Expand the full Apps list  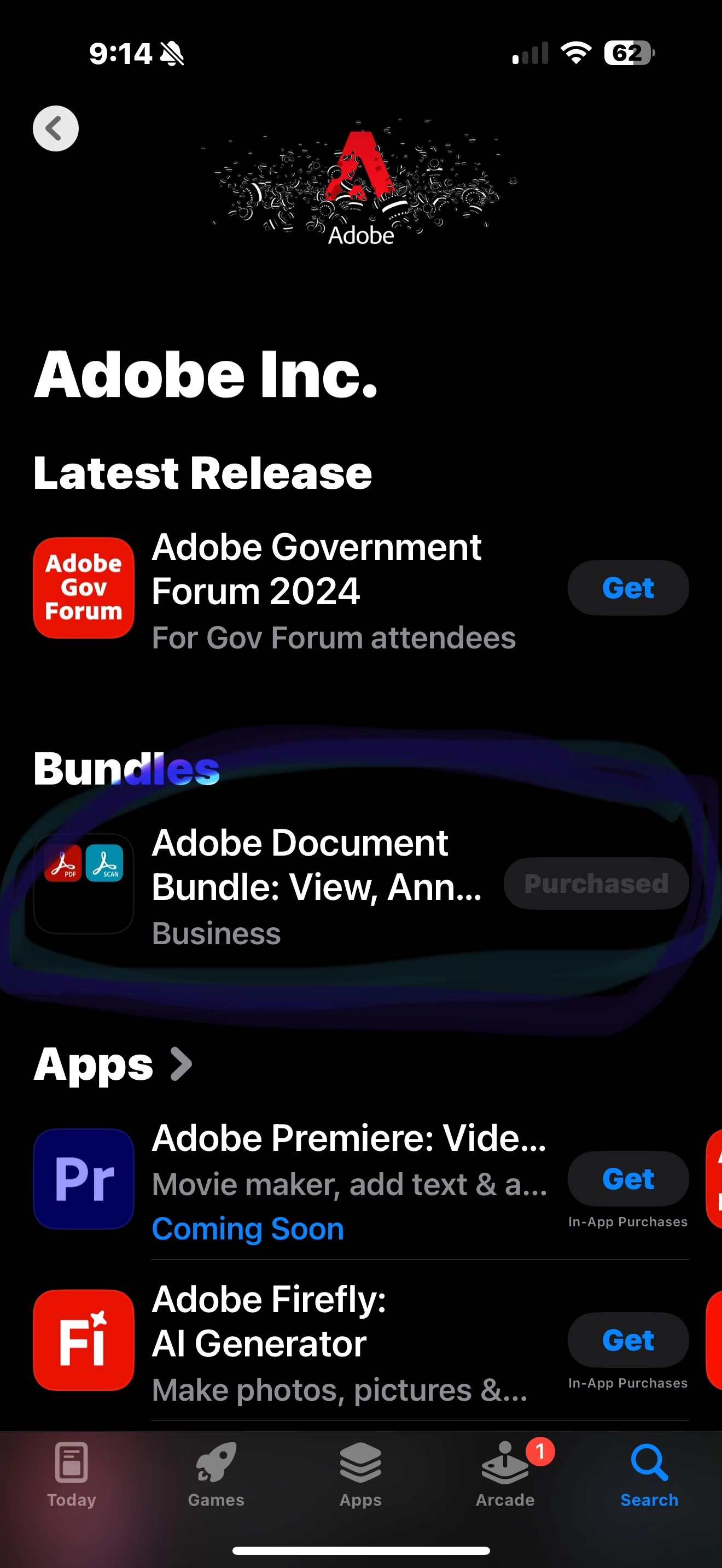(113, 1064)
